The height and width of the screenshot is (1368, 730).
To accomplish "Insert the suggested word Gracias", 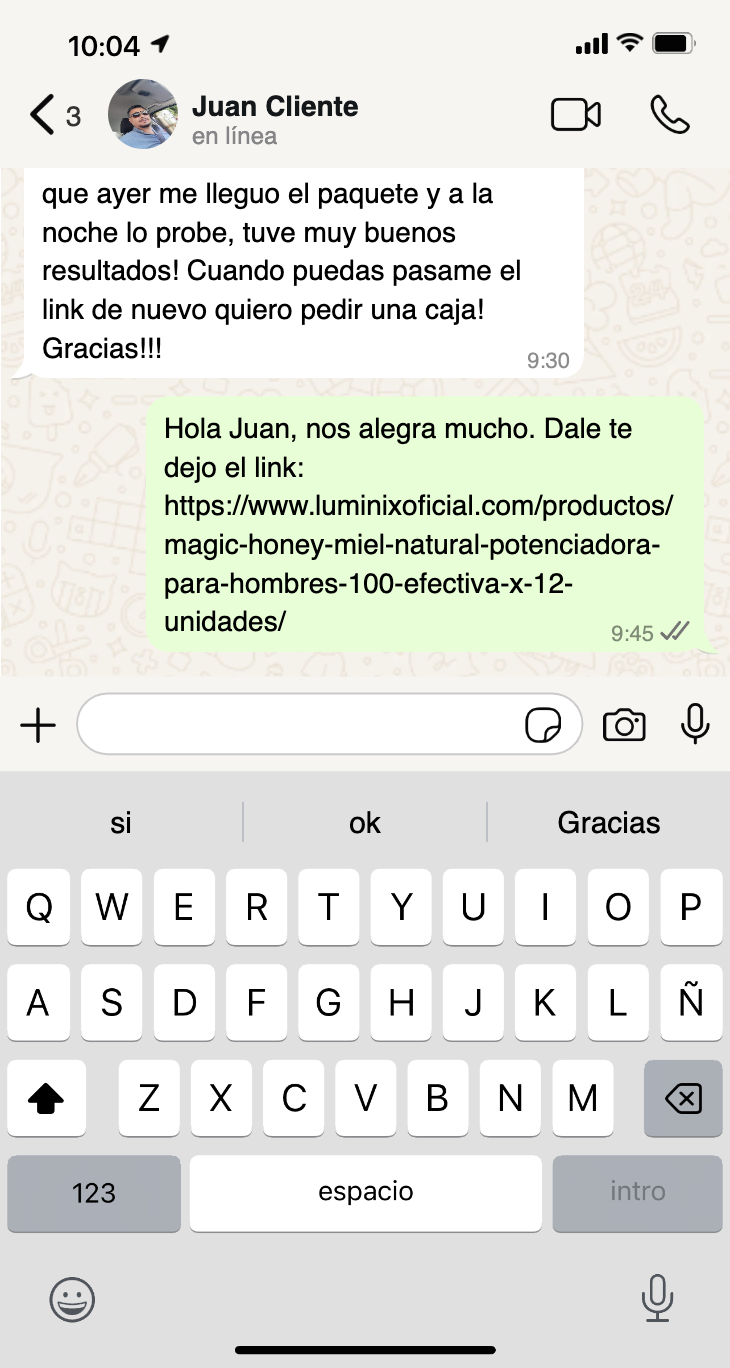I will click(608, 823).
